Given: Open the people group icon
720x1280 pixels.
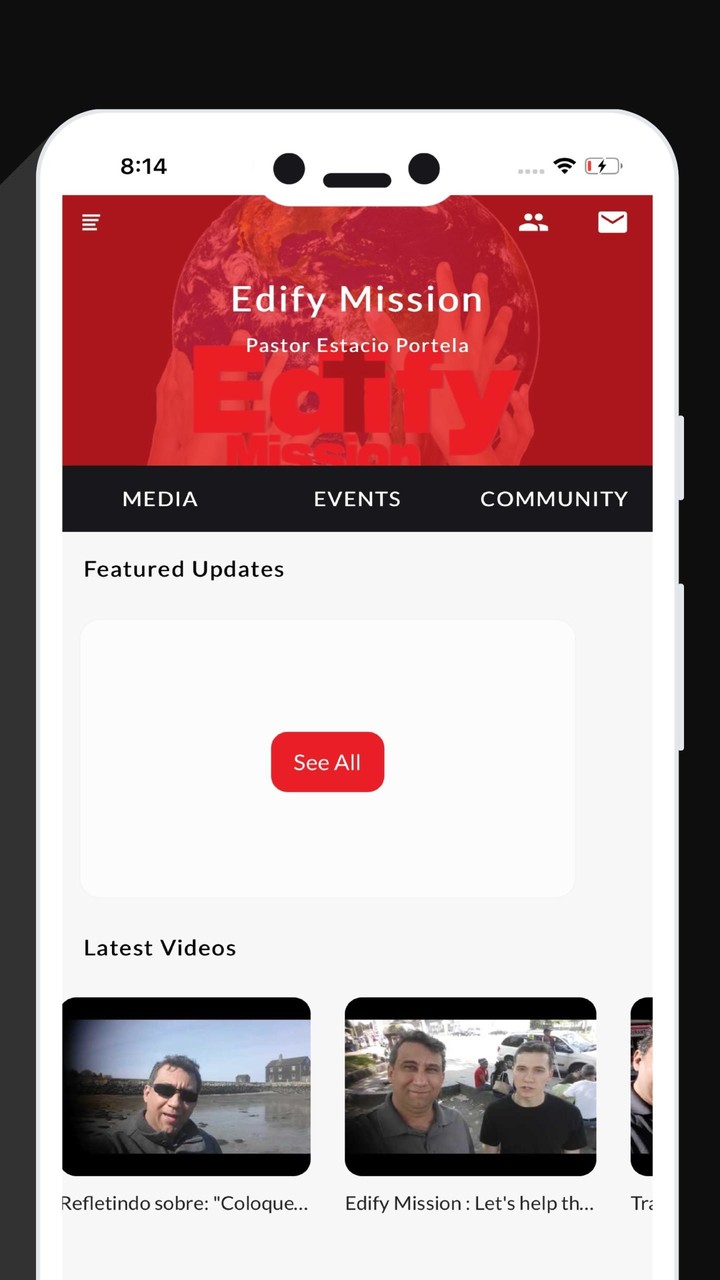Looking at the screenshot, I should [x=533, y=223].
